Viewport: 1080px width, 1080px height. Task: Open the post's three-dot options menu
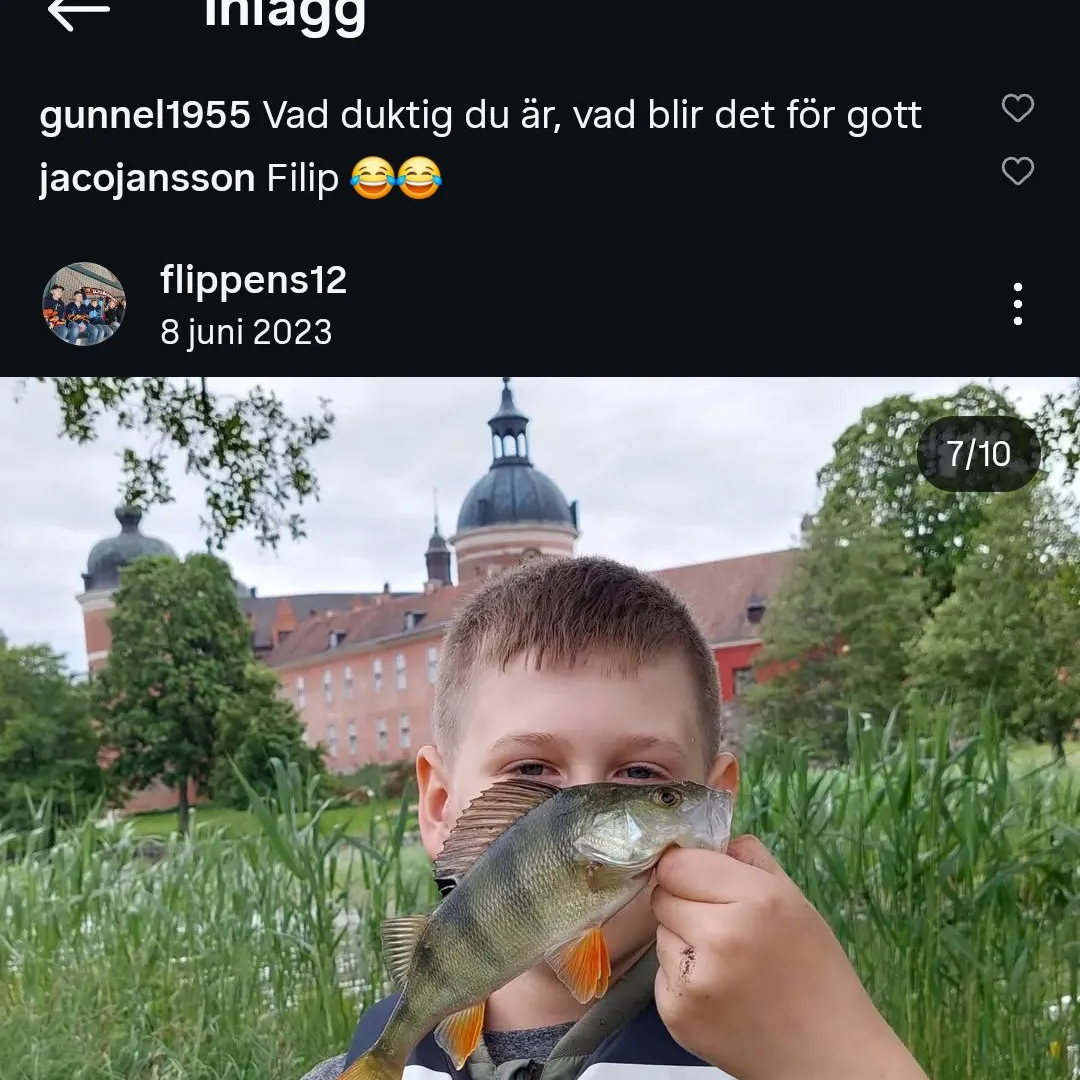[x=1017, y=304]
